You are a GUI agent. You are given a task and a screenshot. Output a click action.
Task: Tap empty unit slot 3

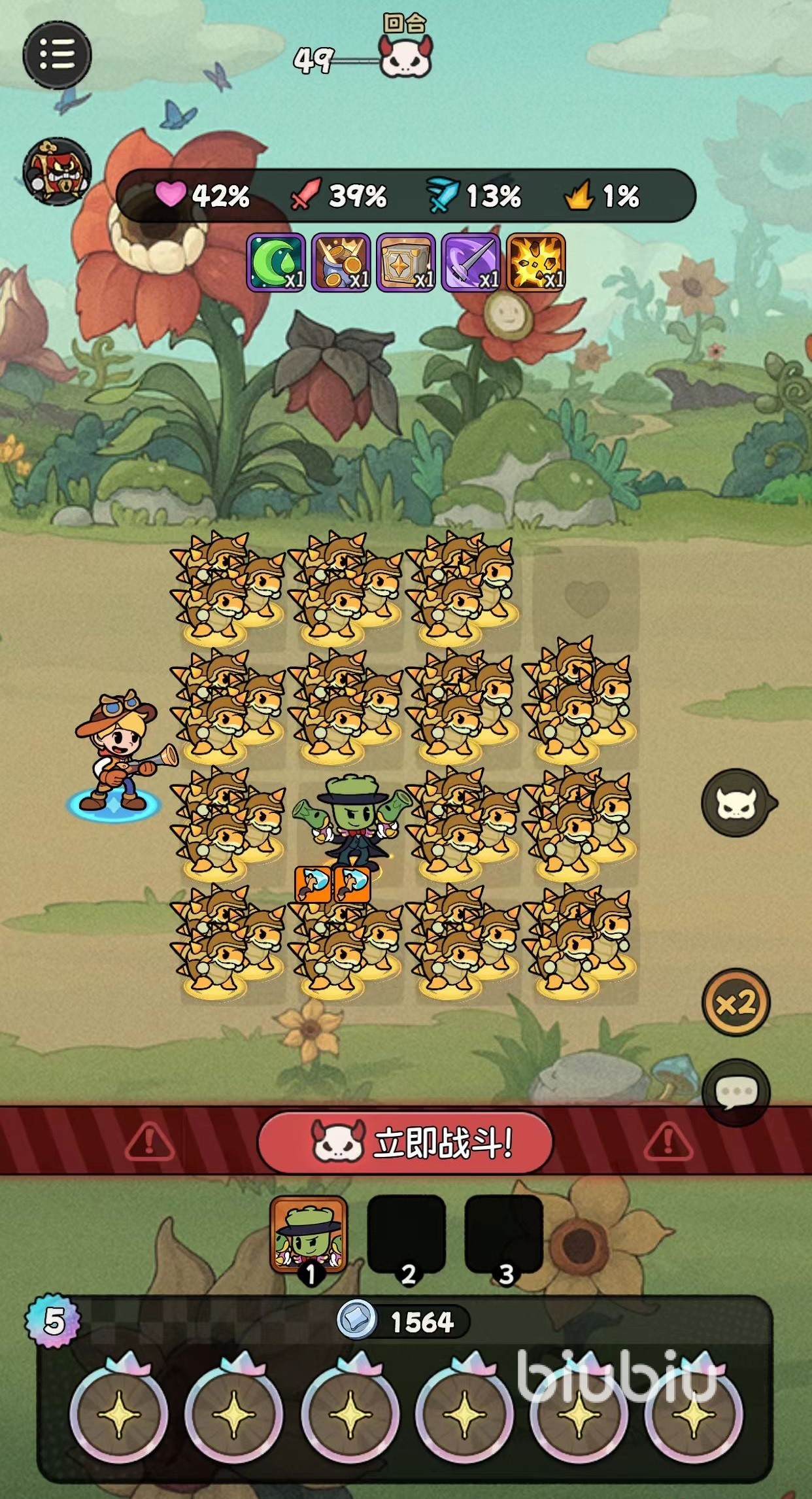pyautogui.click(x=503, y=1235)
